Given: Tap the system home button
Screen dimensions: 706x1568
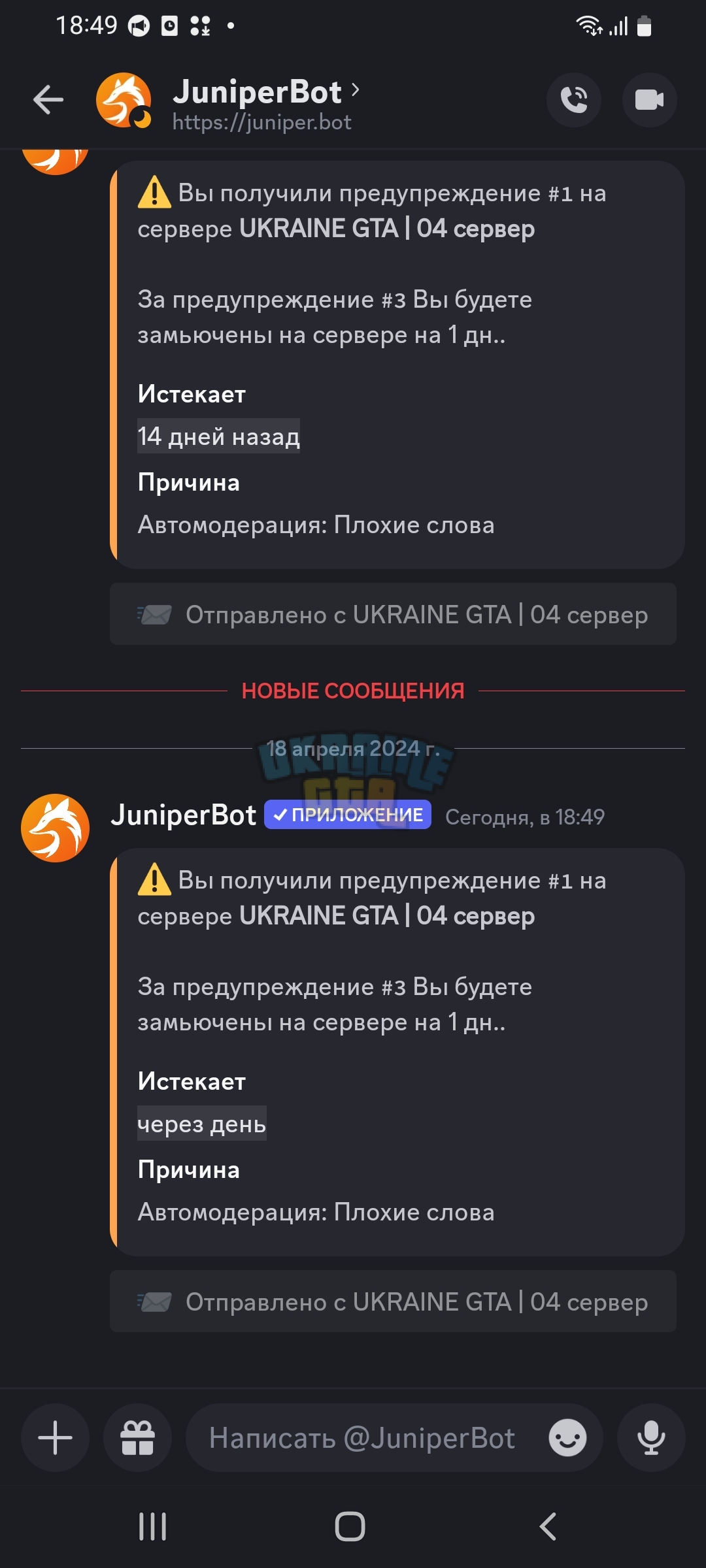Looking at the screenshot, I should [350, 1527].
